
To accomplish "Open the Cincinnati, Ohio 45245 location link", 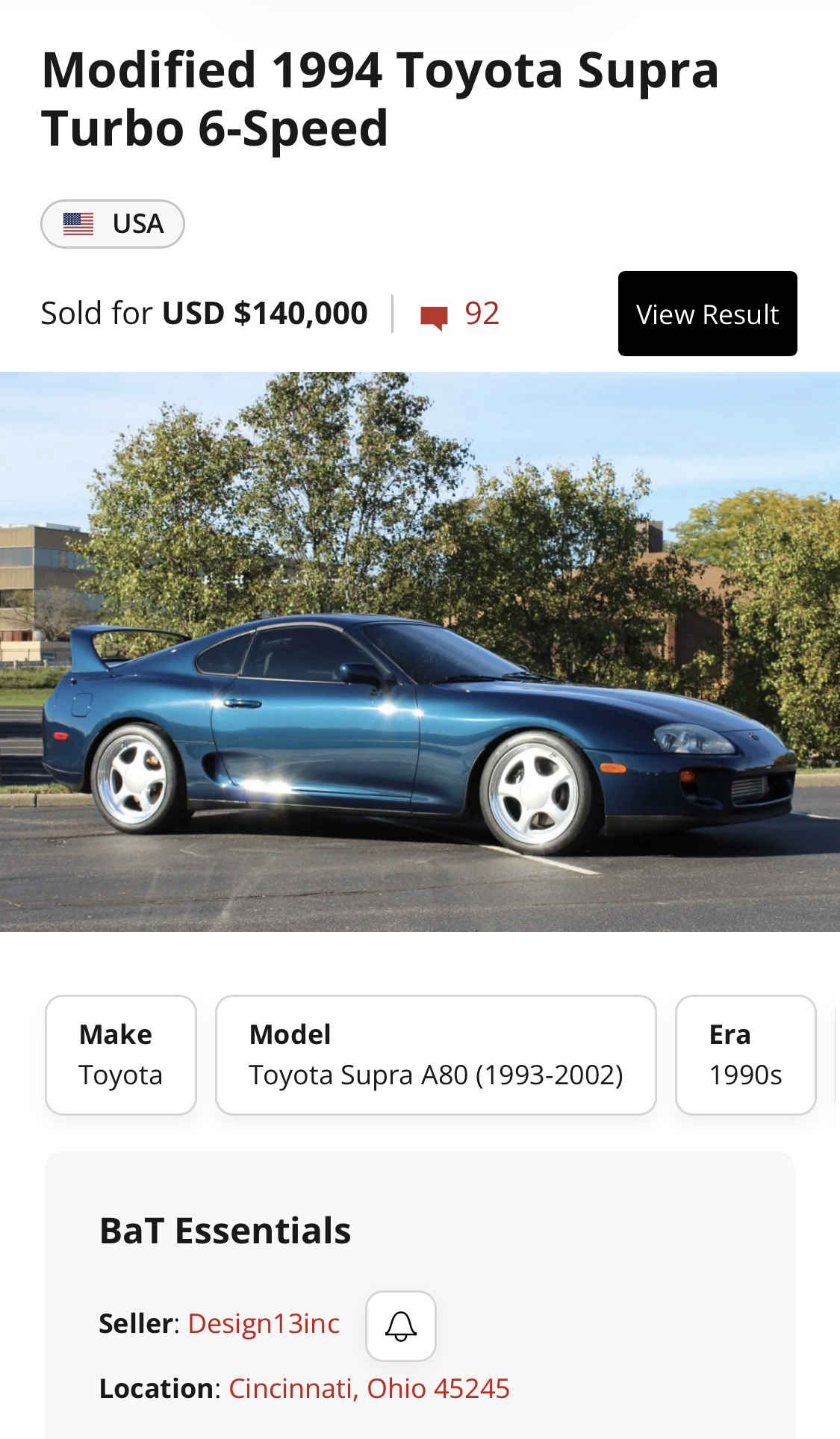I will pos(369,1388).
